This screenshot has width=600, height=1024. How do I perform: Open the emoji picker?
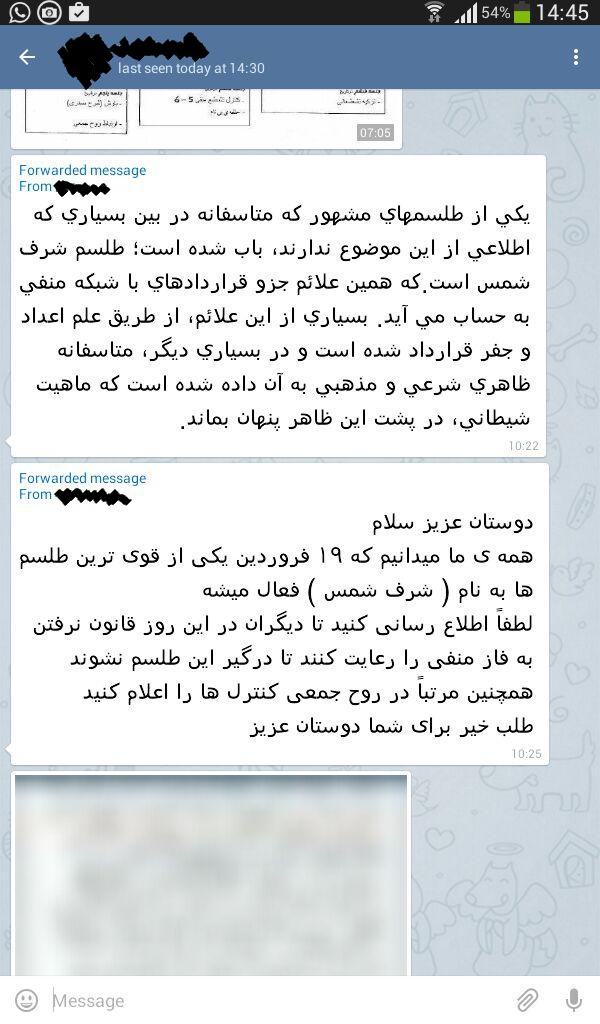pyautogui.click(x=26, y=1000)
